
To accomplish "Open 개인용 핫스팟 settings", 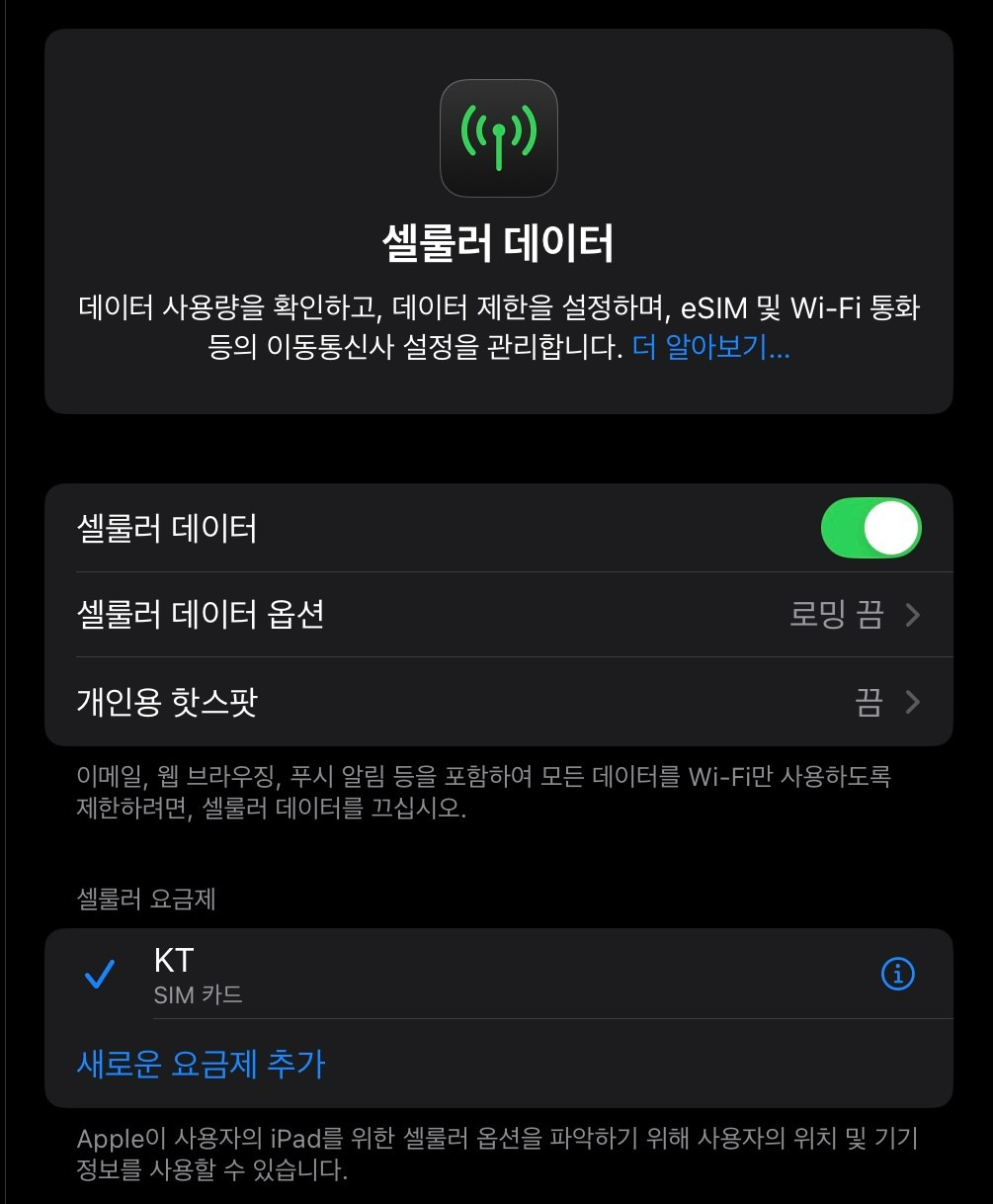I will coord(498,702).
